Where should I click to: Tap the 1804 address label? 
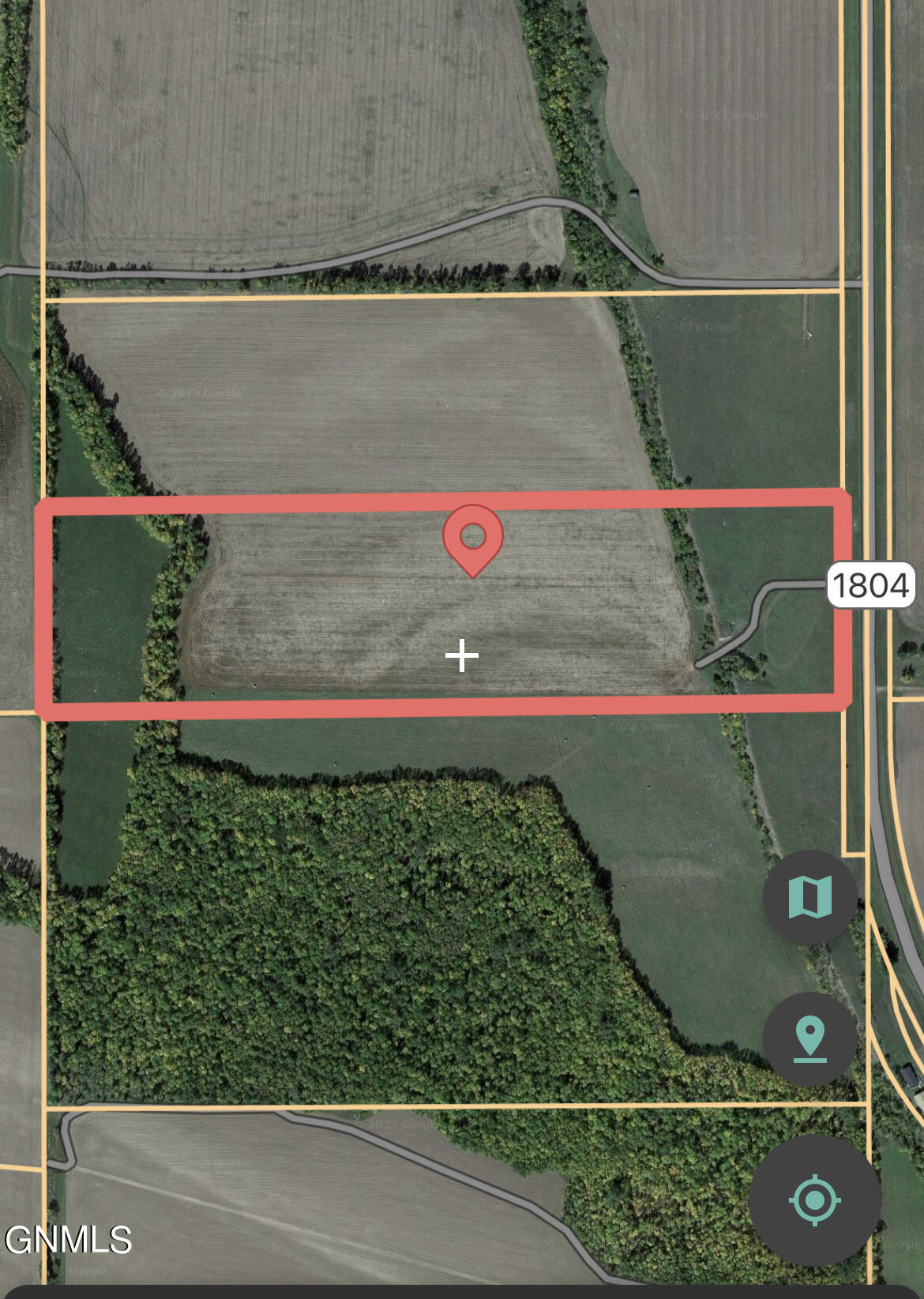(870, 585)
